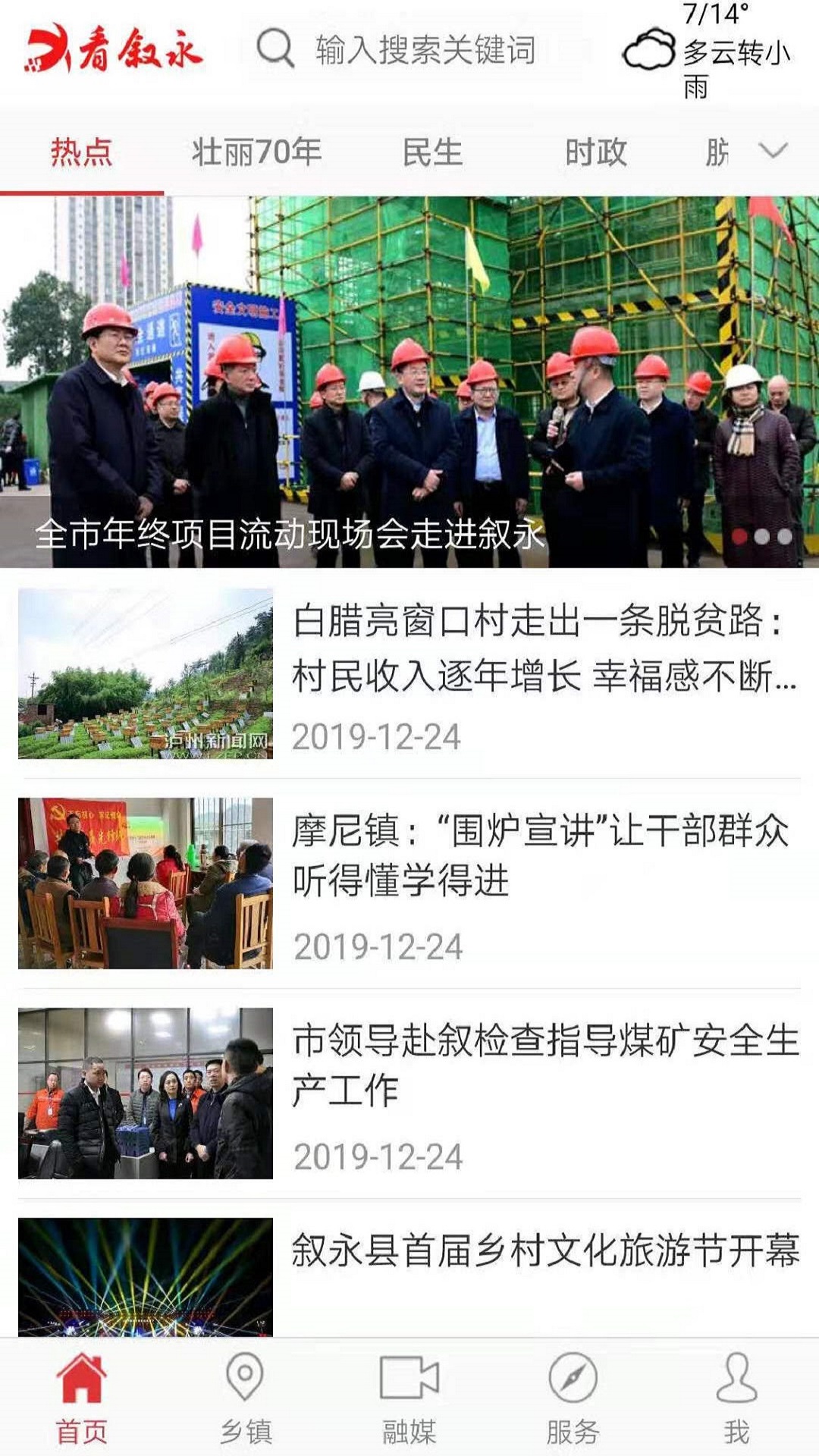Viewport: 819px width, 1456px height.
Task: Tap the search magnifier icon
Action: click(x=275, y=50)
